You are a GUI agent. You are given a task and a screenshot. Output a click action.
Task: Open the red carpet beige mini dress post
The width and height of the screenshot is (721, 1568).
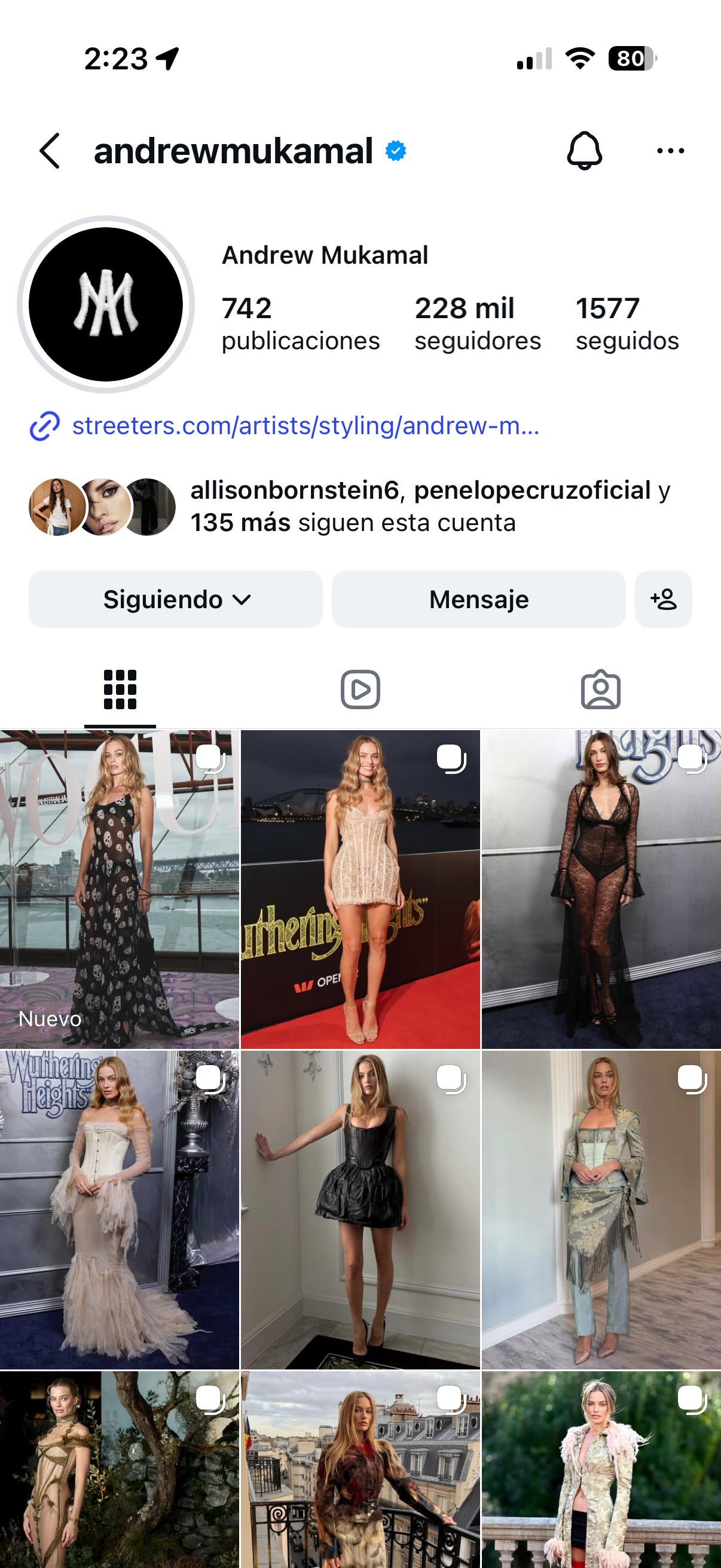coord(360,889)
